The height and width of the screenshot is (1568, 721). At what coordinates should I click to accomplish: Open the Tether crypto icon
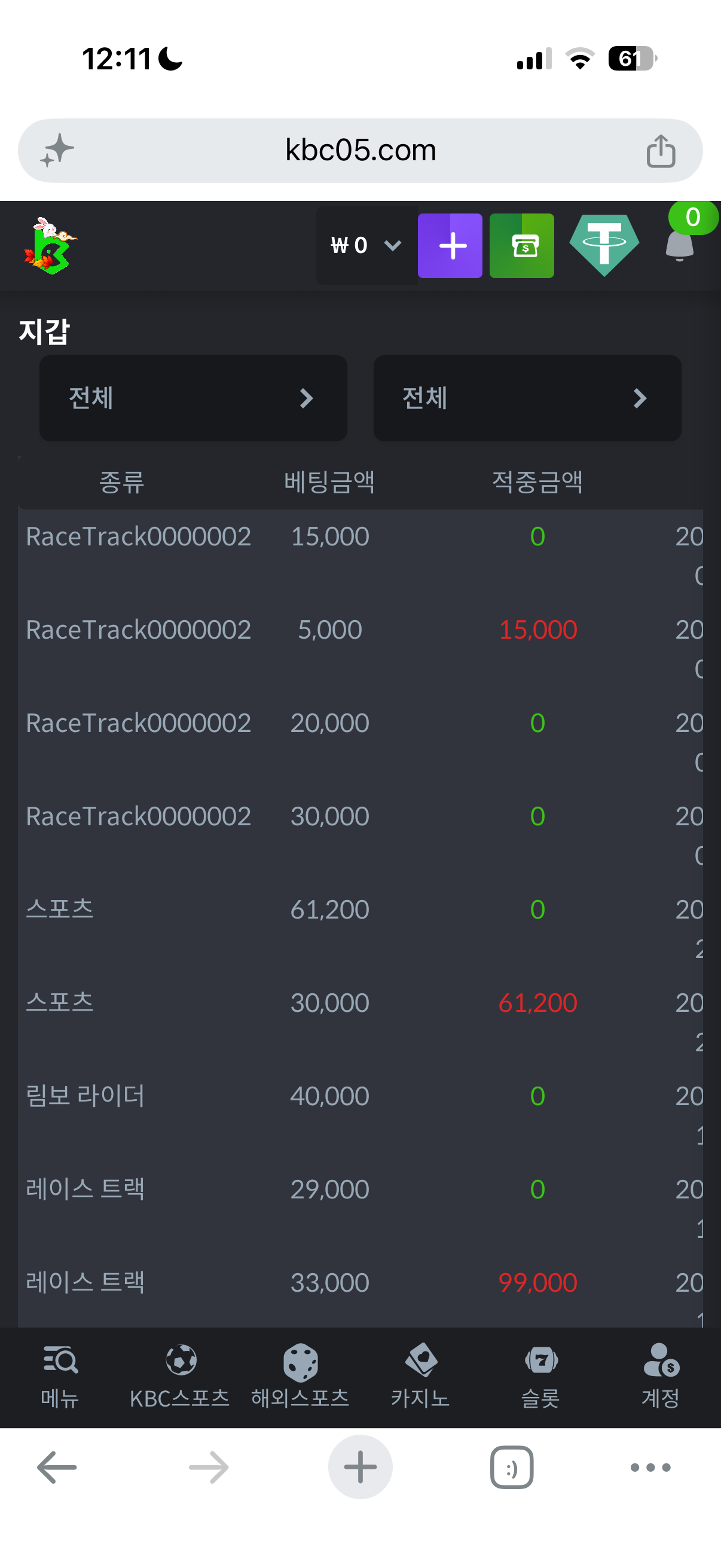point(604,245)
